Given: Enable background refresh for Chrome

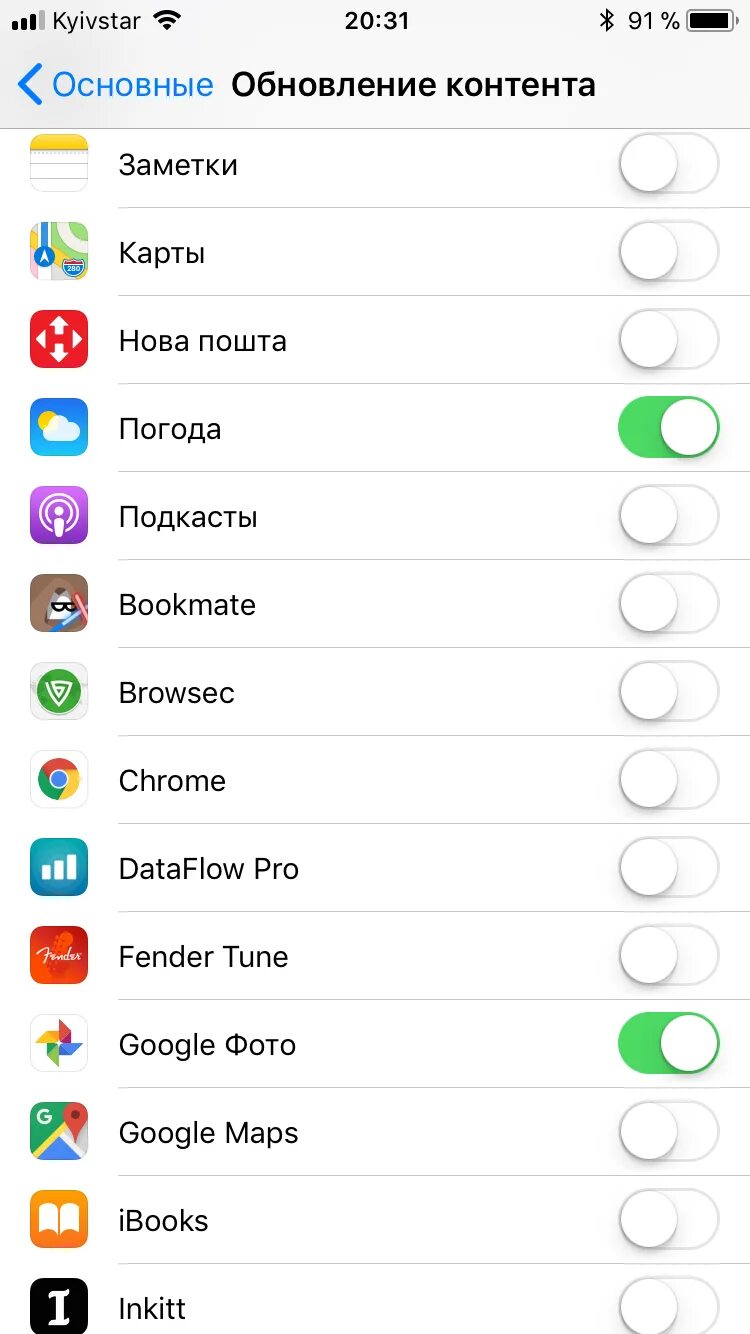Looking at the screenshot, I should pyautogui.click(x=669, y=780).
